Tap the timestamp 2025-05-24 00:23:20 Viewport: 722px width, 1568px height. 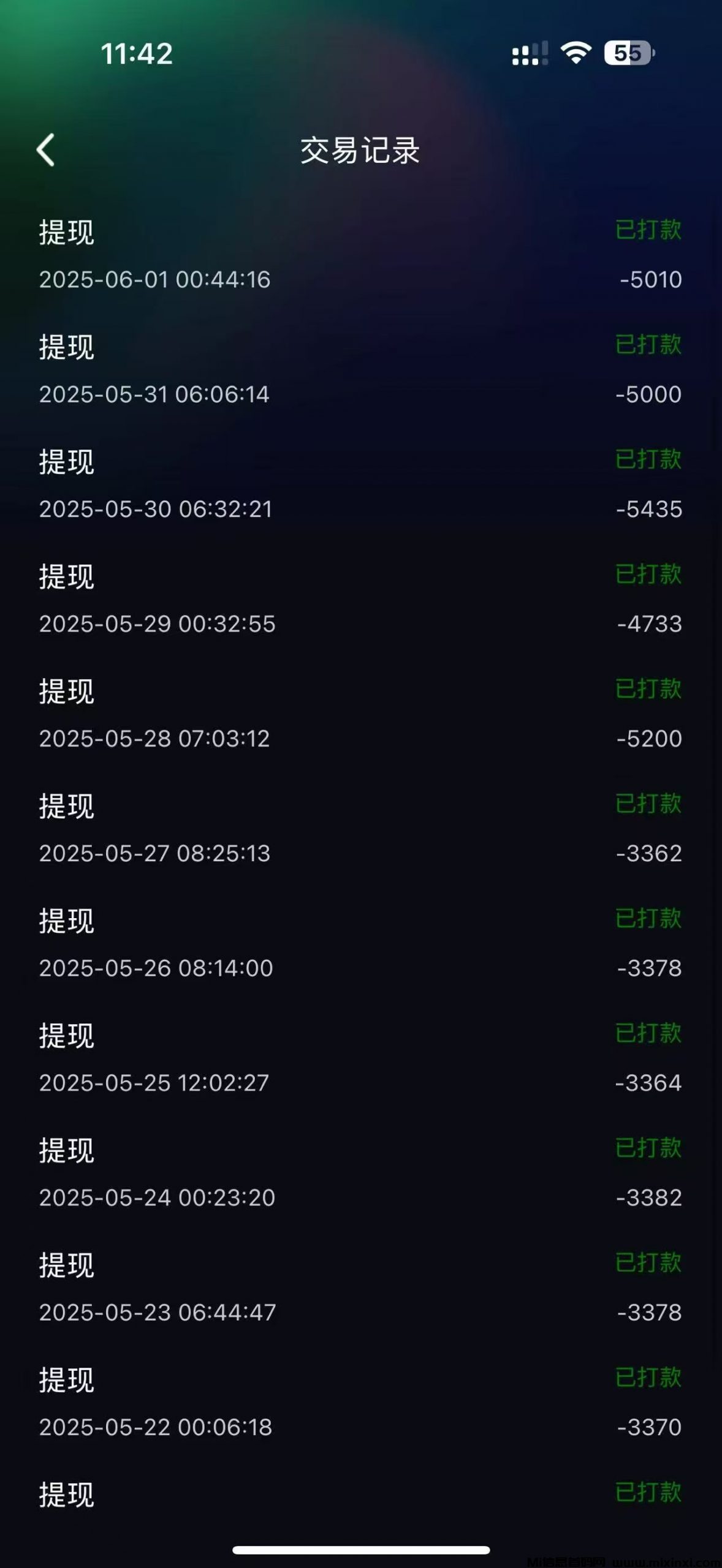point(156,1198)
